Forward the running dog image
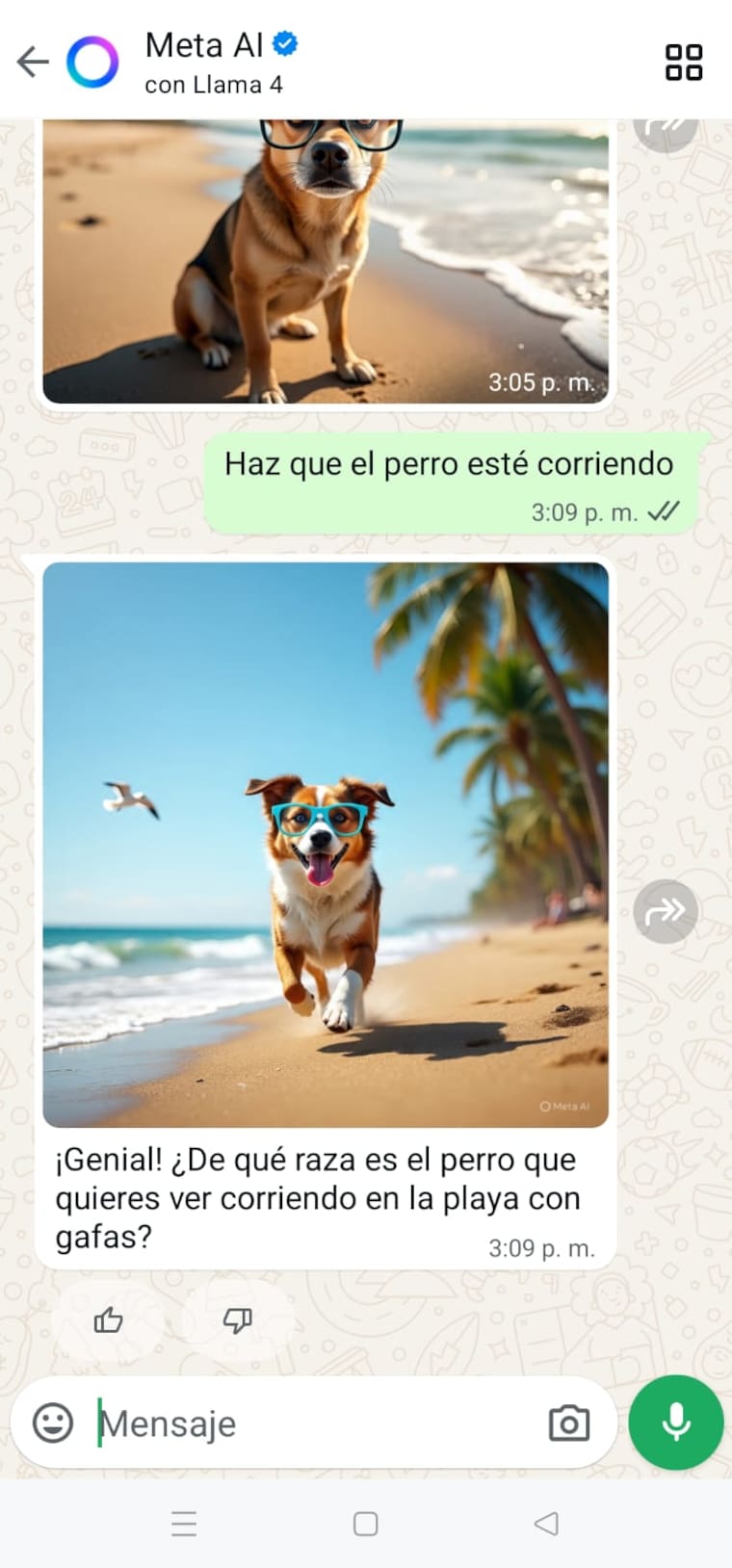The image size is (732, 1568). 666,910
